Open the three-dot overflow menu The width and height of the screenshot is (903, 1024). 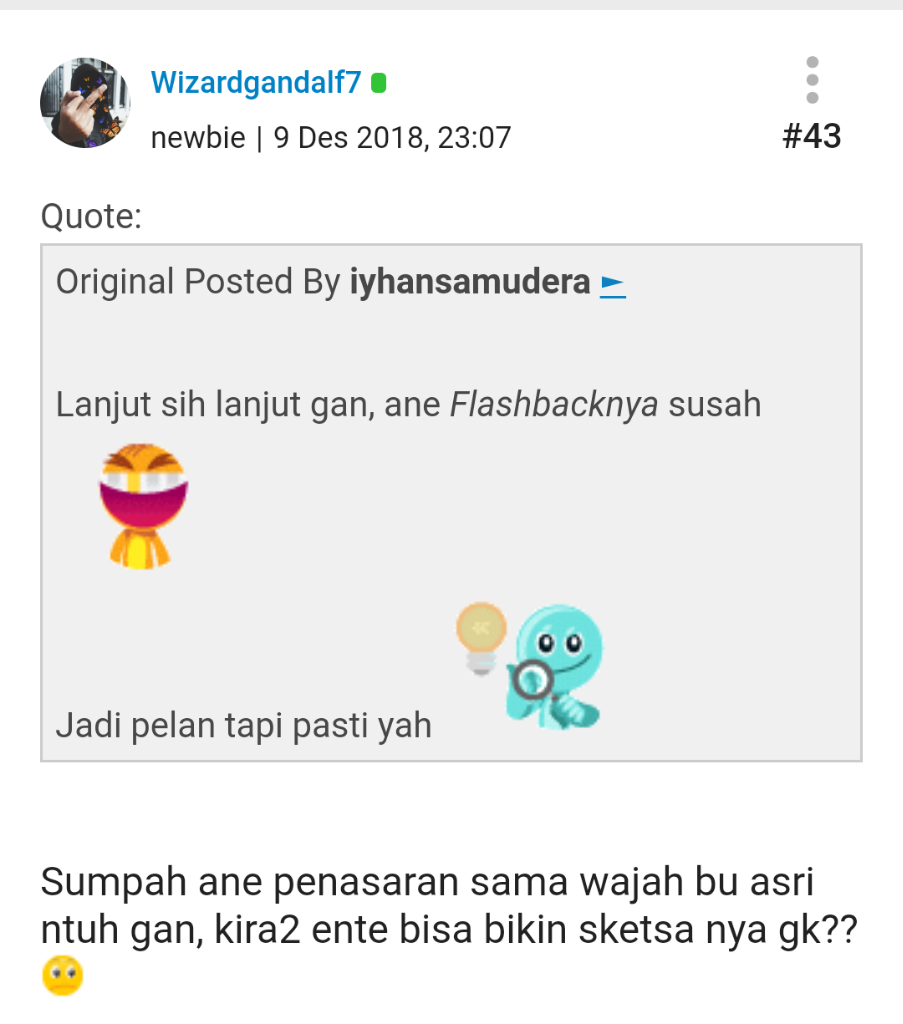(813, 80)
